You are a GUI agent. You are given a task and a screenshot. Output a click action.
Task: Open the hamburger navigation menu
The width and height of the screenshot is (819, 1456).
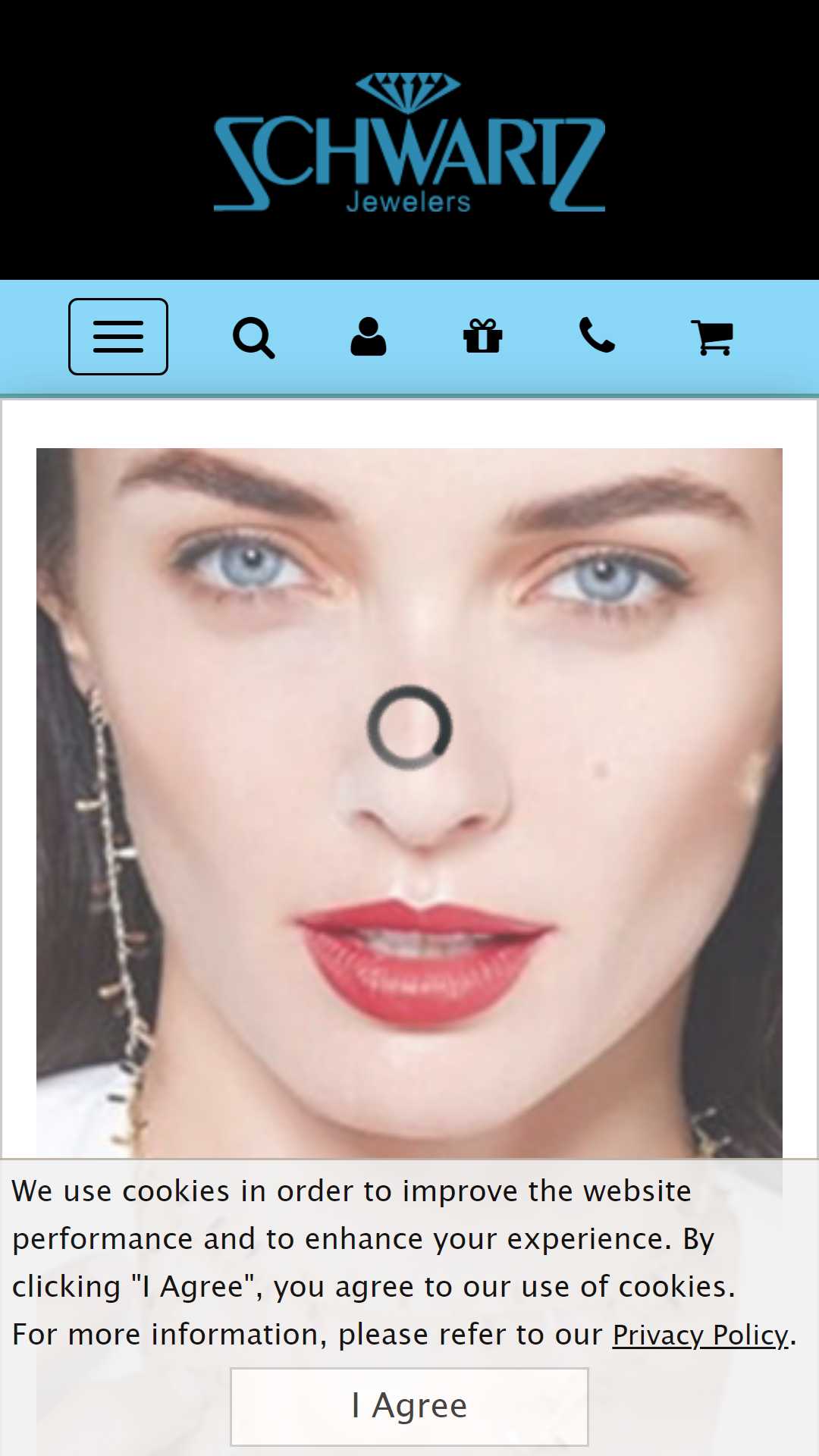[x=118, y=337]
